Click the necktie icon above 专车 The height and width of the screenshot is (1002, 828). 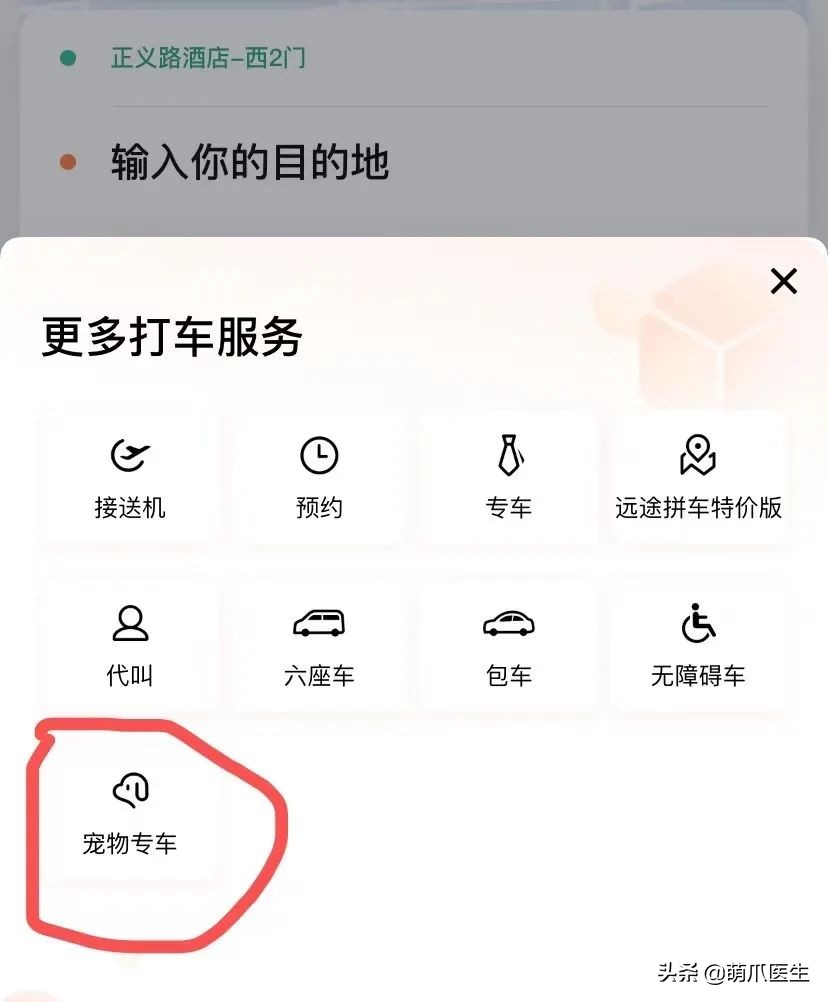(508, 455)
